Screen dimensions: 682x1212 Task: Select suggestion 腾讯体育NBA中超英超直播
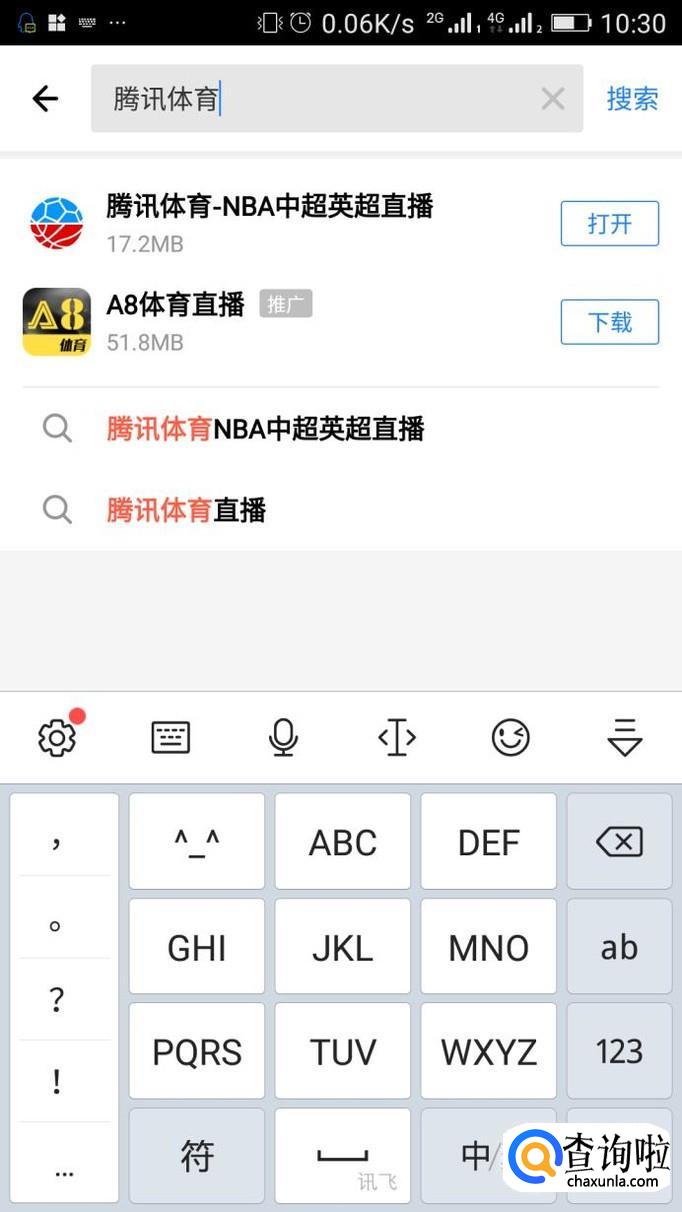[265, 429]
